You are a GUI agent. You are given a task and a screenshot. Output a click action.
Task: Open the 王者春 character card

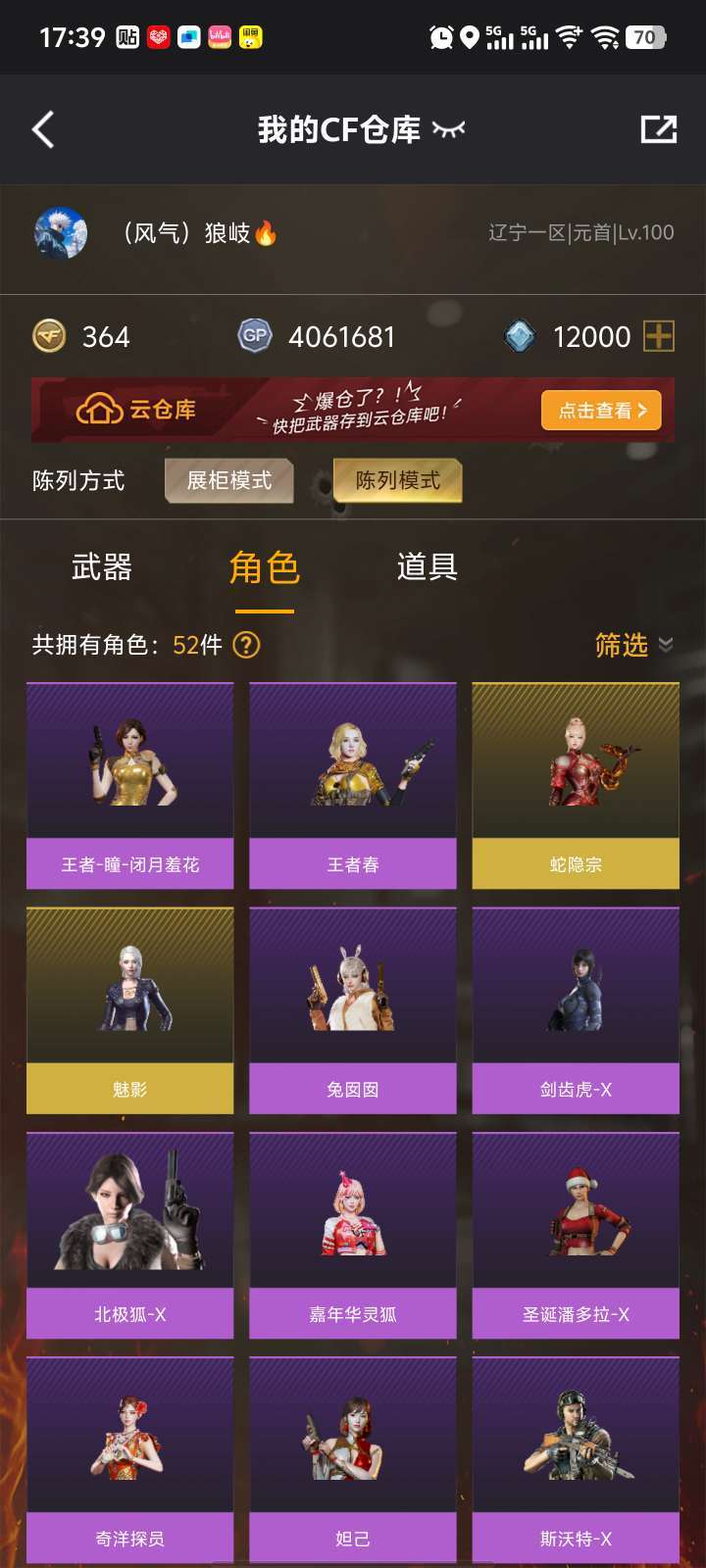pos(353,786)
